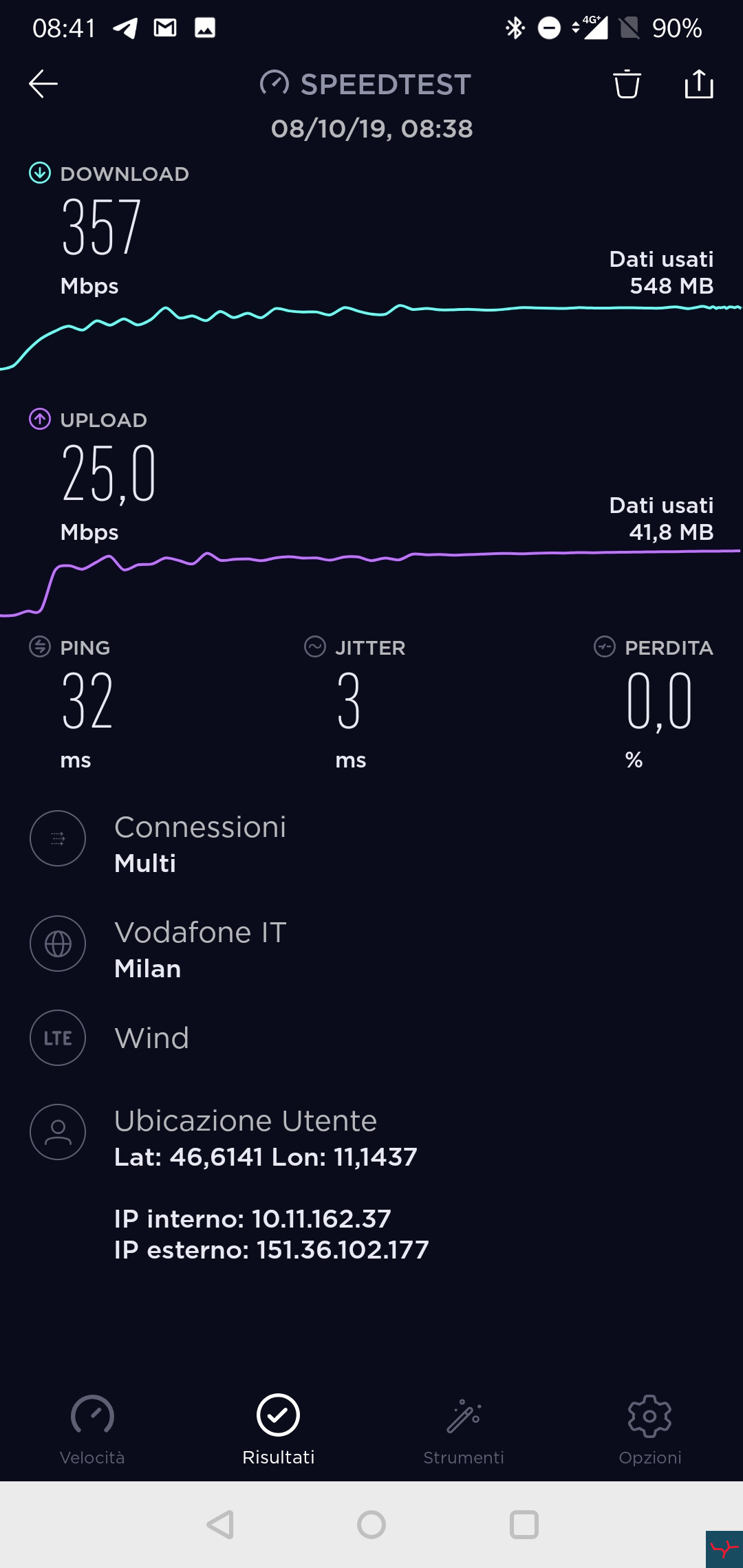Tap the system home button
The width and height of the screenshot is (743, 1568).
[x=371, y=1525]
